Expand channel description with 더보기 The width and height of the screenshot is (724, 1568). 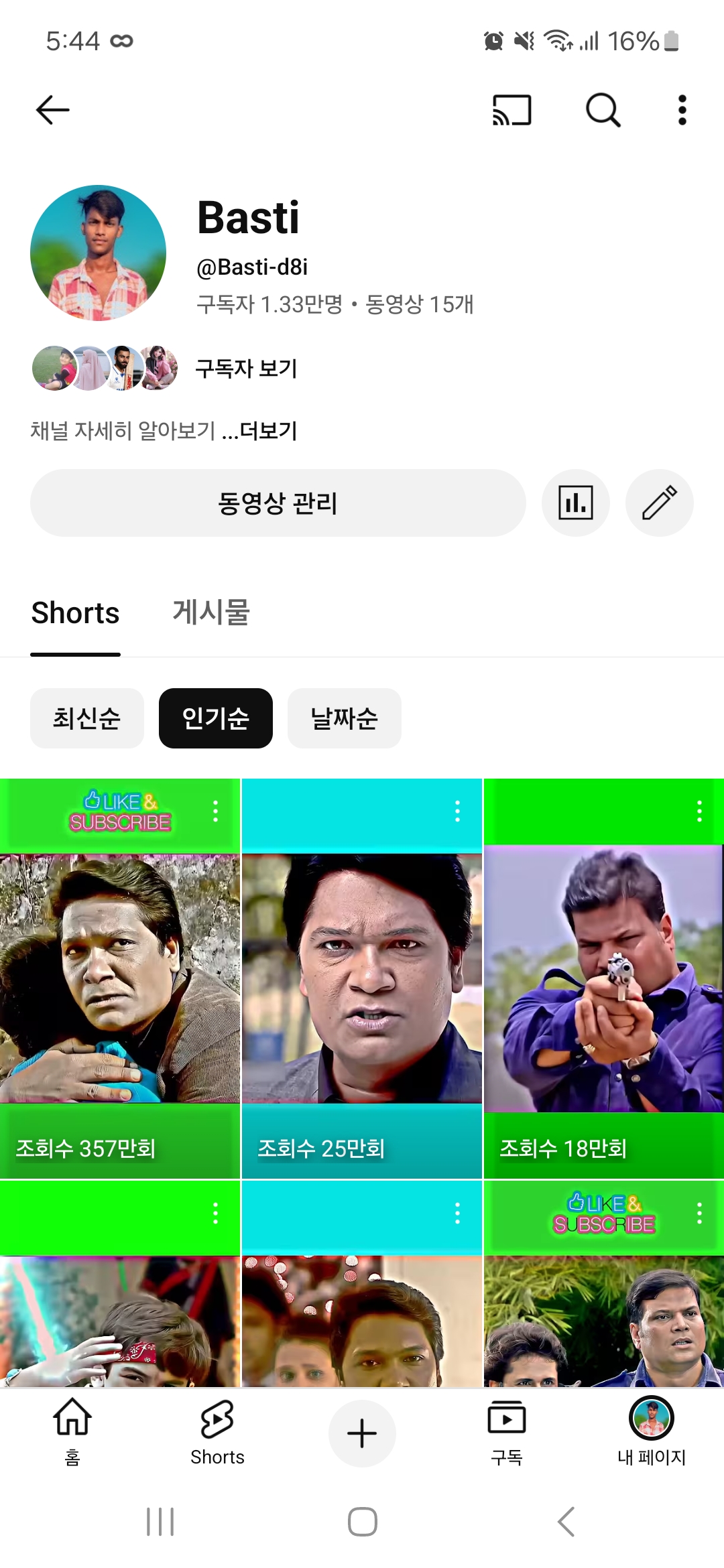[268, 431]
